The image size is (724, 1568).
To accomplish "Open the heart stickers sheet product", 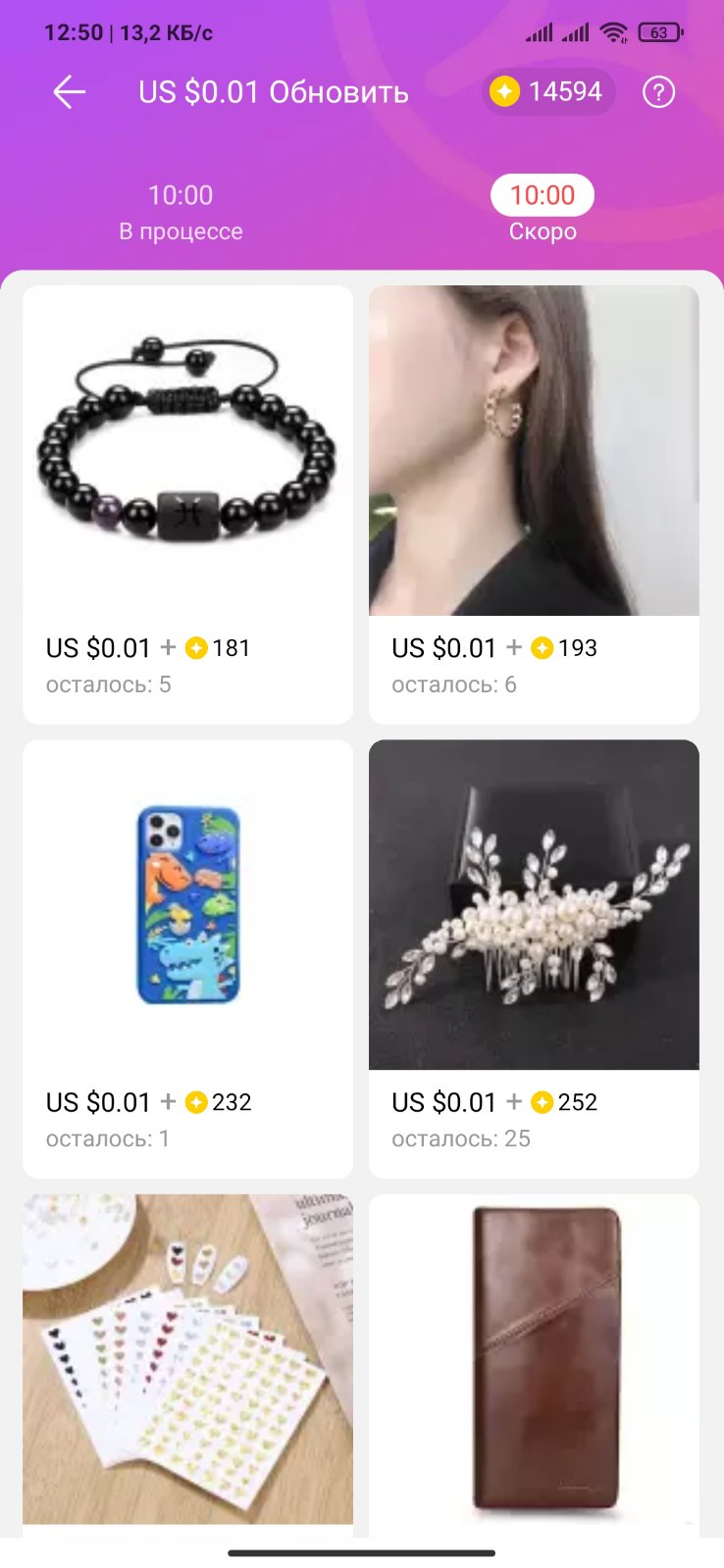I will [187, 1358].
